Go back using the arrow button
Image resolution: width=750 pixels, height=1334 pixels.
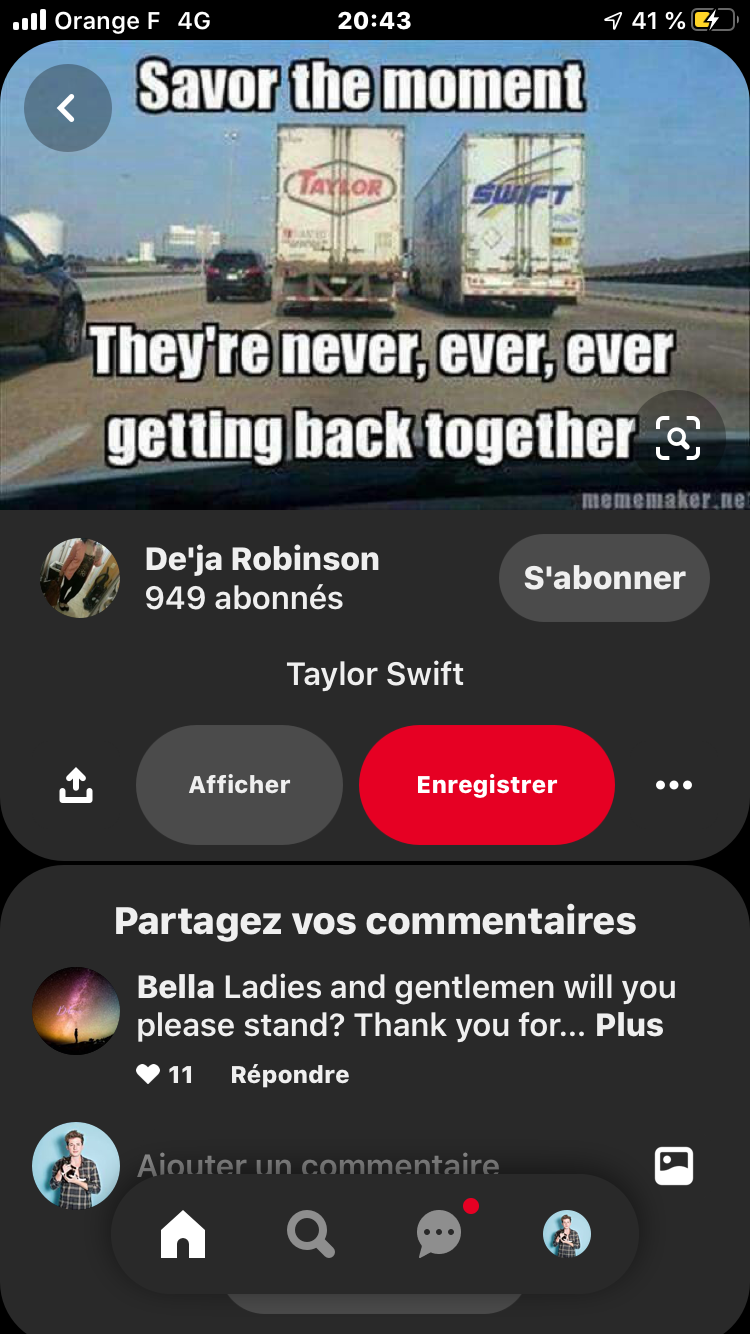[67, 108]
